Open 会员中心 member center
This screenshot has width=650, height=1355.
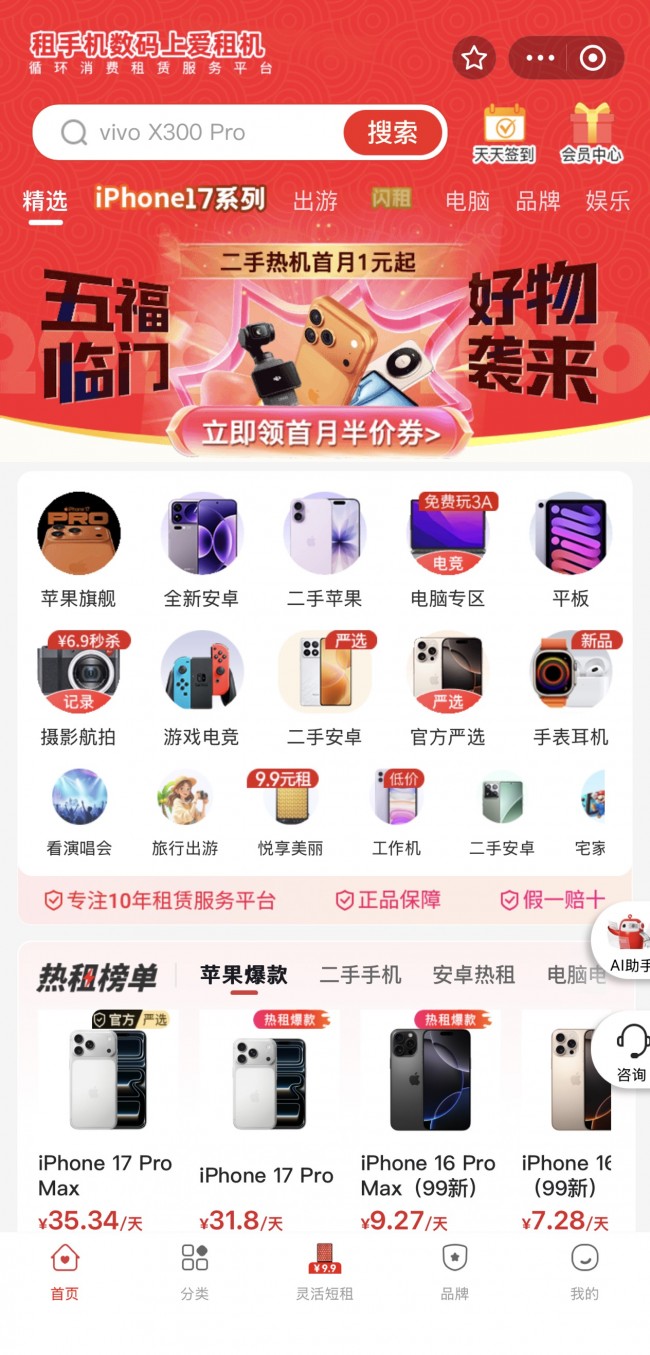point(591,134)
